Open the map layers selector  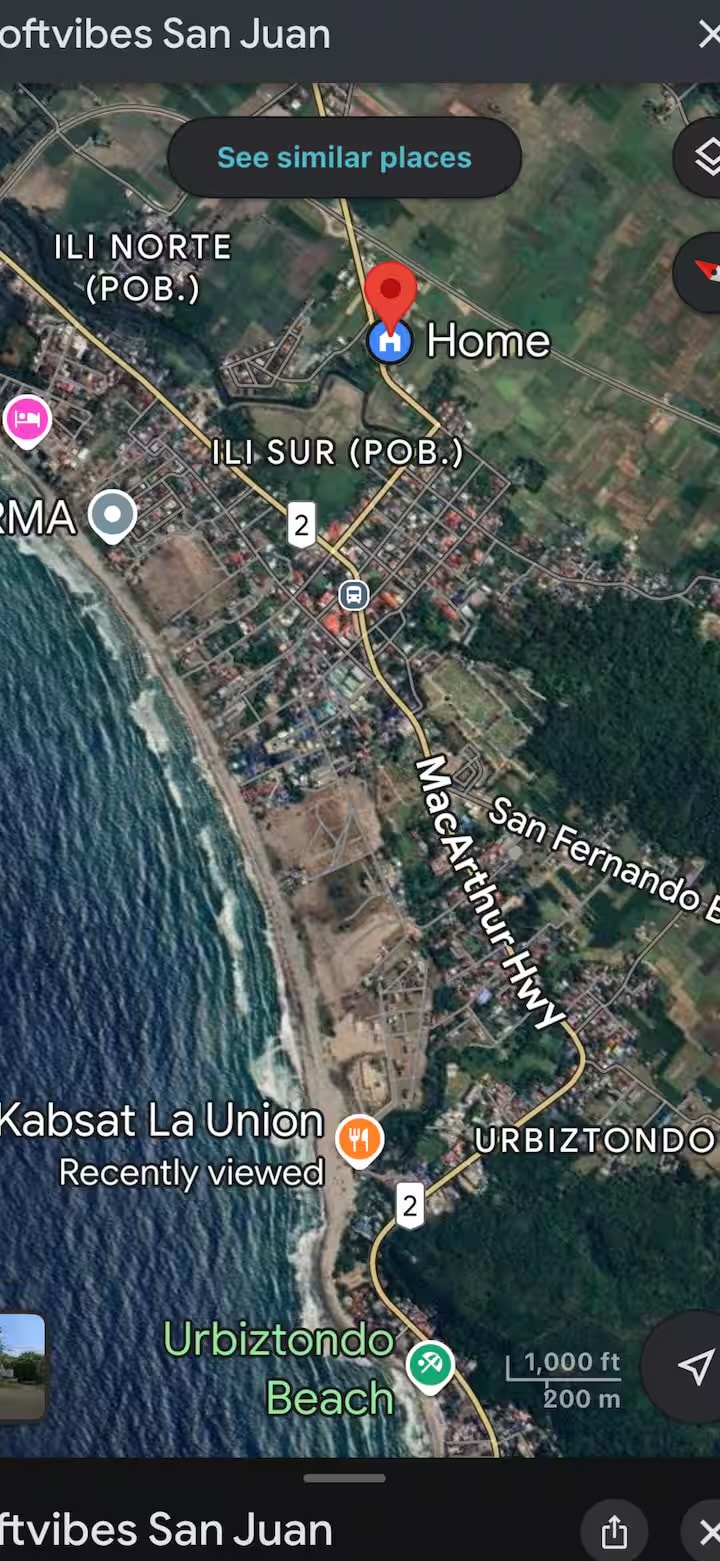(x=703, y=156)
